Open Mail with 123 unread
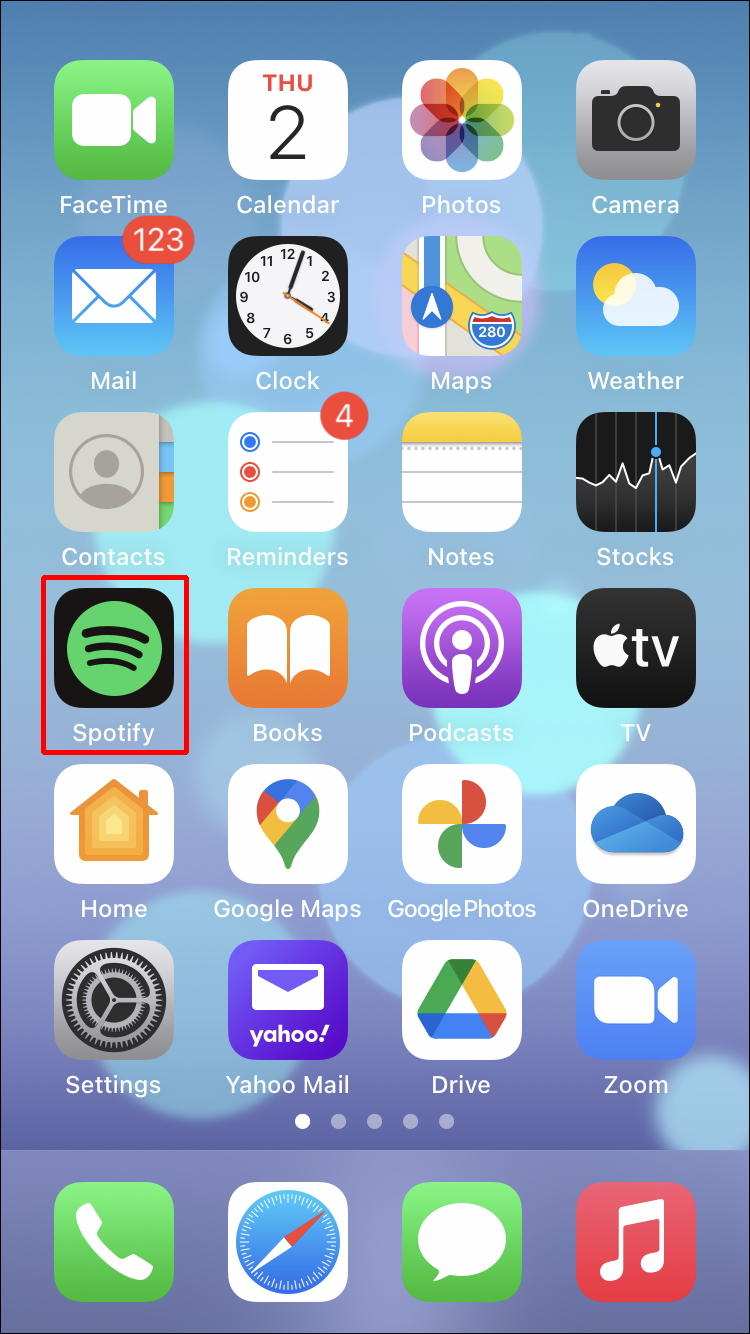 click(113, 296)
